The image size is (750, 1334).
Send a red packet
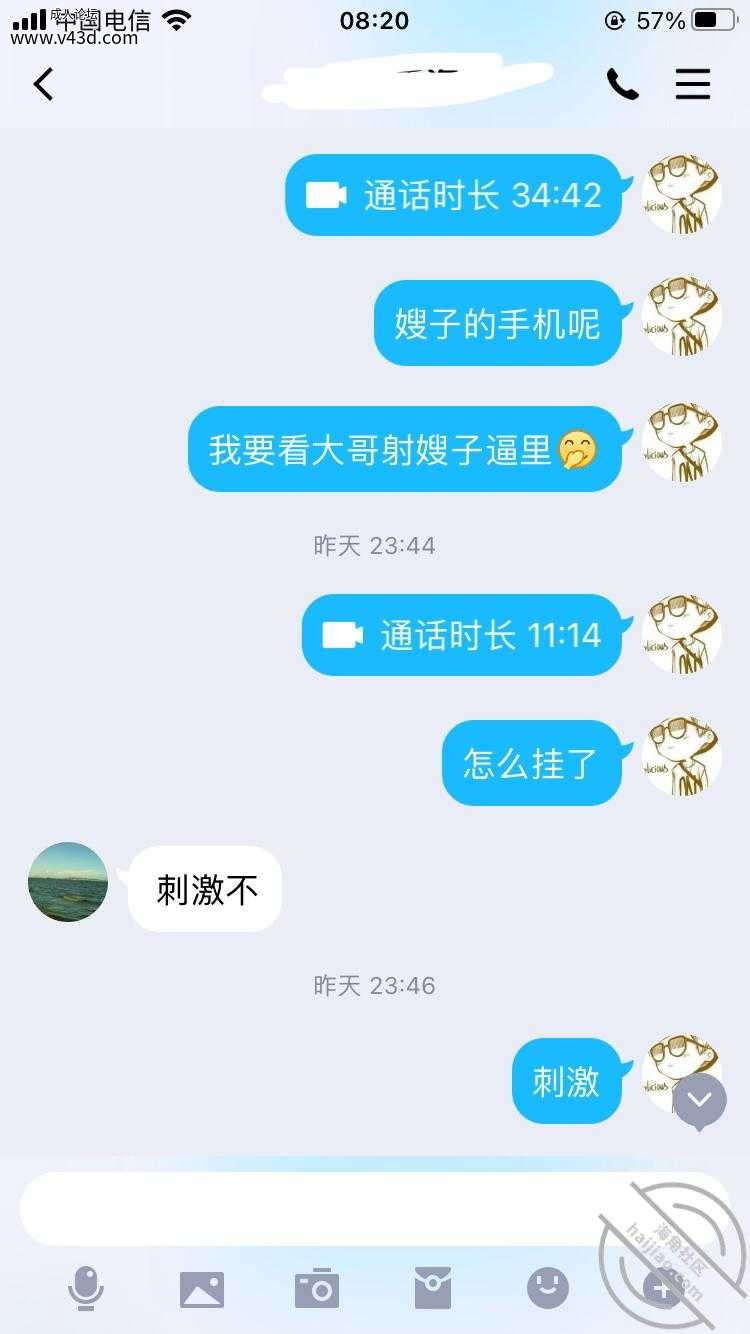[x=433, y=1289]
